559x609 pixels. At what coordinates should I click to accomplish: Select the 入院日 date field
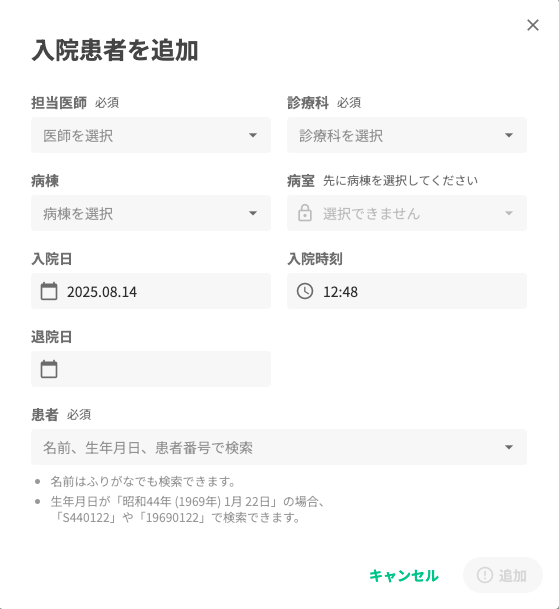151,291
